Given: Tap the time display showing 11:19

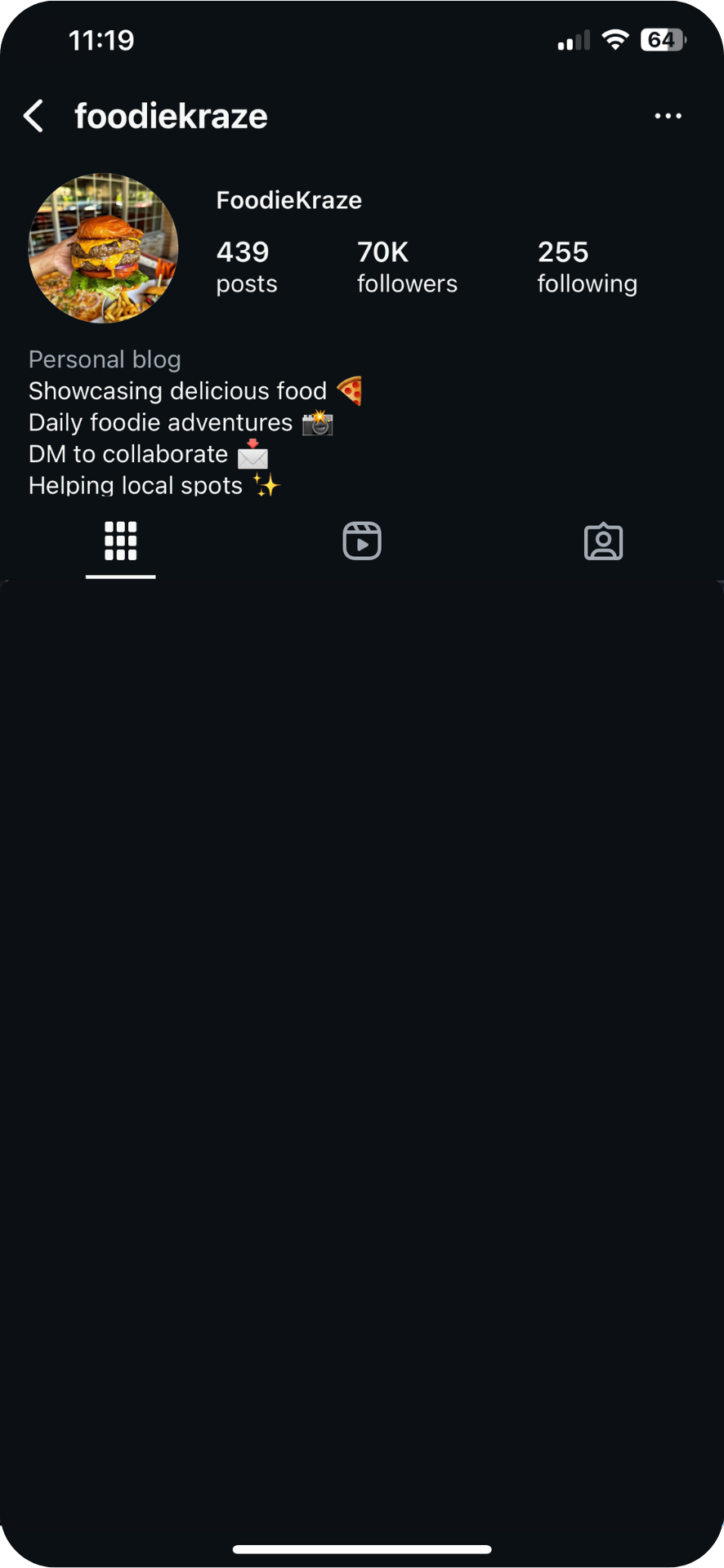Looking at the screenshot, I should (101, 38).
